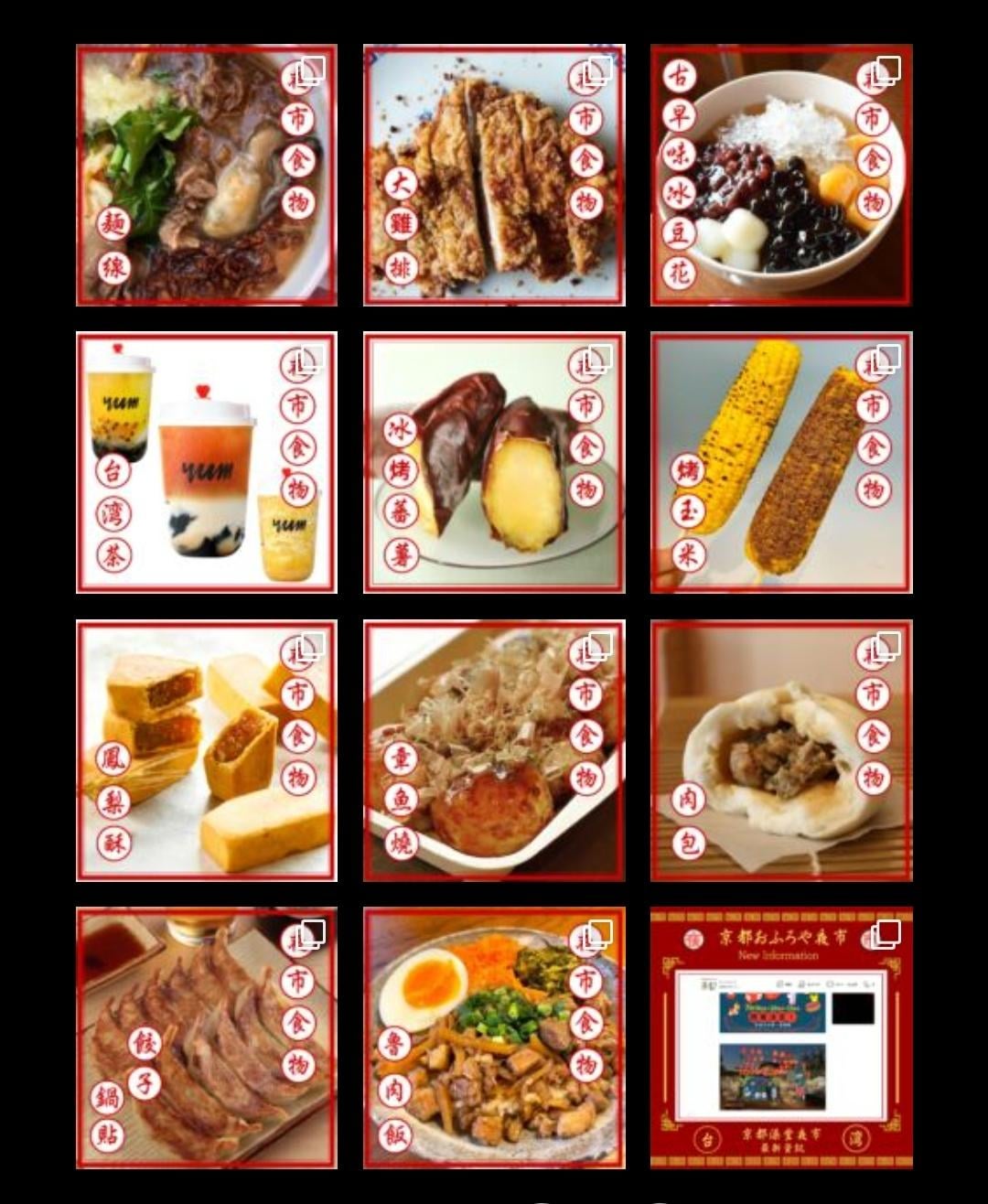This screenshot has width=988, height=1204.
Task: Open the 大雞排 fried chicken post
Action: click(494, 175)
